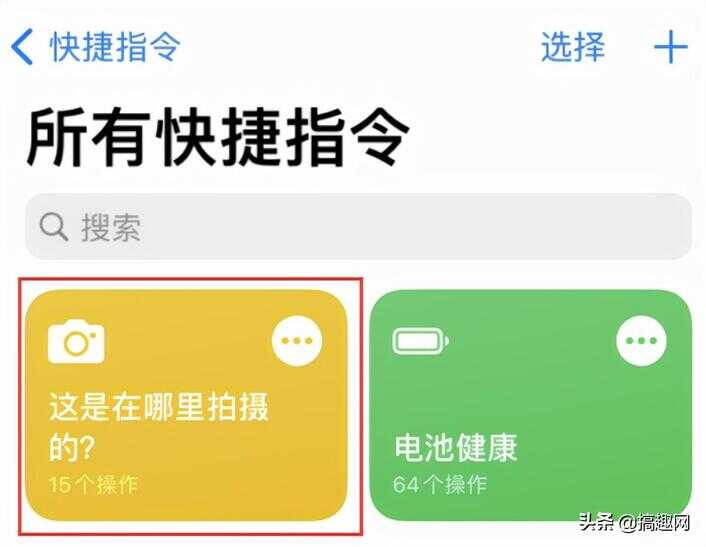Add a new shortcut with plus icon

[670, 46]
